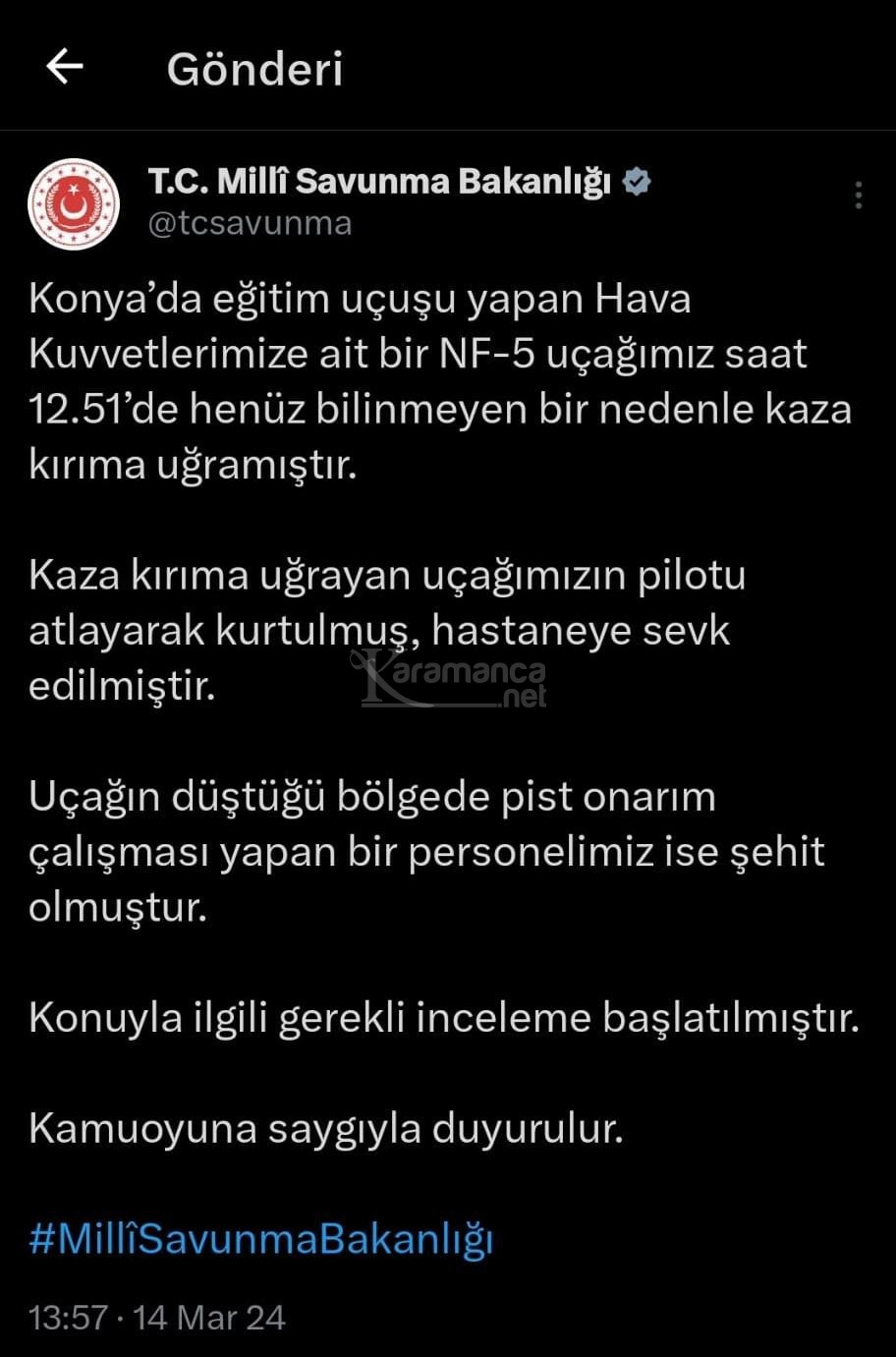
Task: Open the #MillîSavunmaBakanlığı hashtag
Action: point(261,1239)
